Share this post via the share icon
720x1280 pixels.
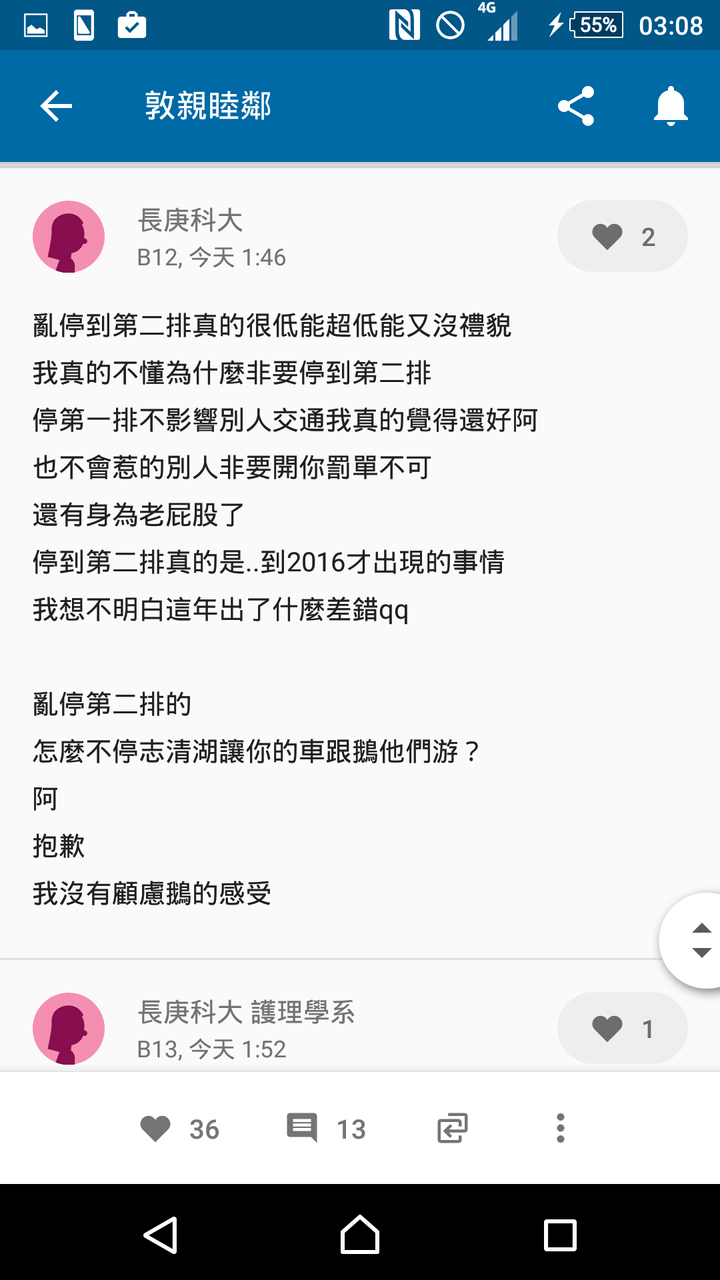click(576, 106)
